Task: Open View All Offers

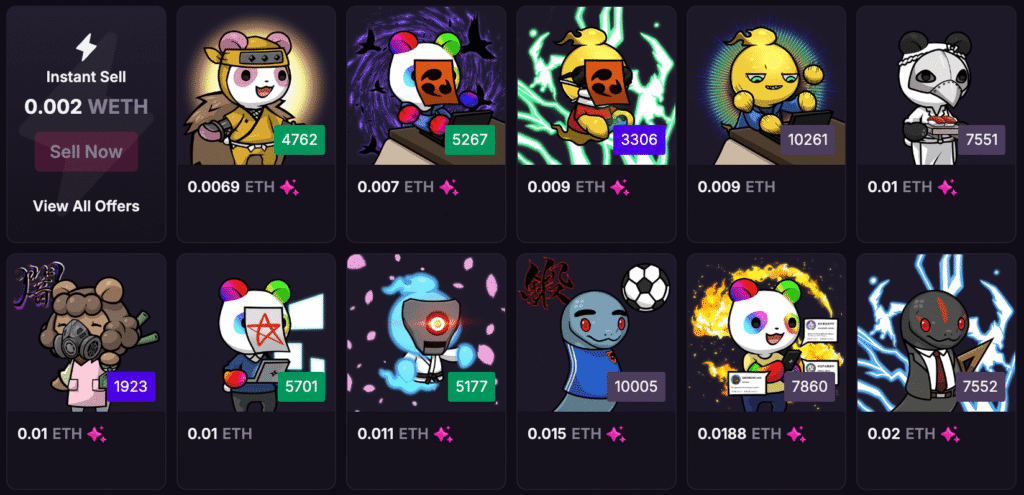Action: point(86,206)
